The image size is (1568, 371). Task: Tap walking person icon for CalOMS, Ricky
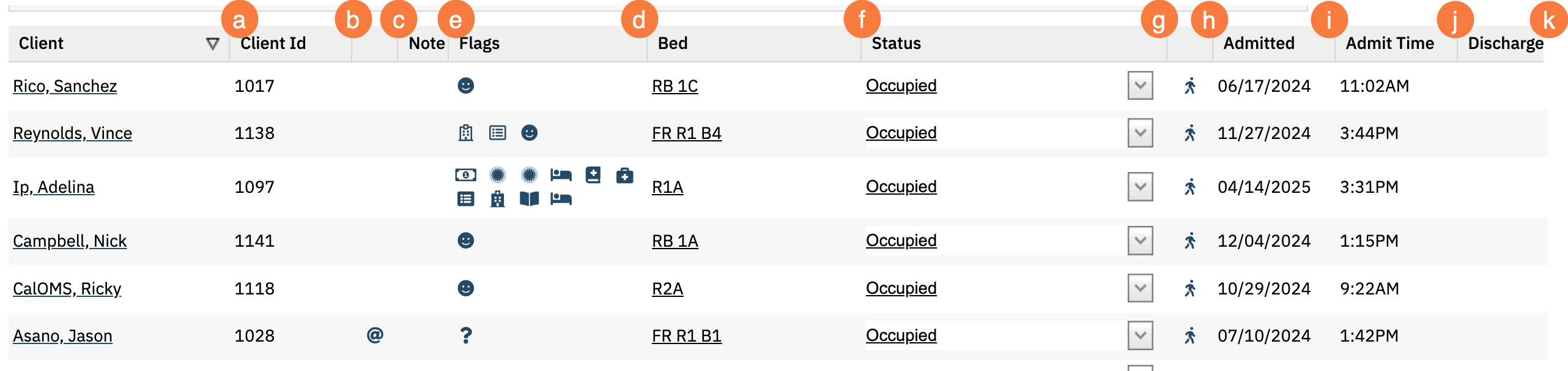pos(1189,289)
